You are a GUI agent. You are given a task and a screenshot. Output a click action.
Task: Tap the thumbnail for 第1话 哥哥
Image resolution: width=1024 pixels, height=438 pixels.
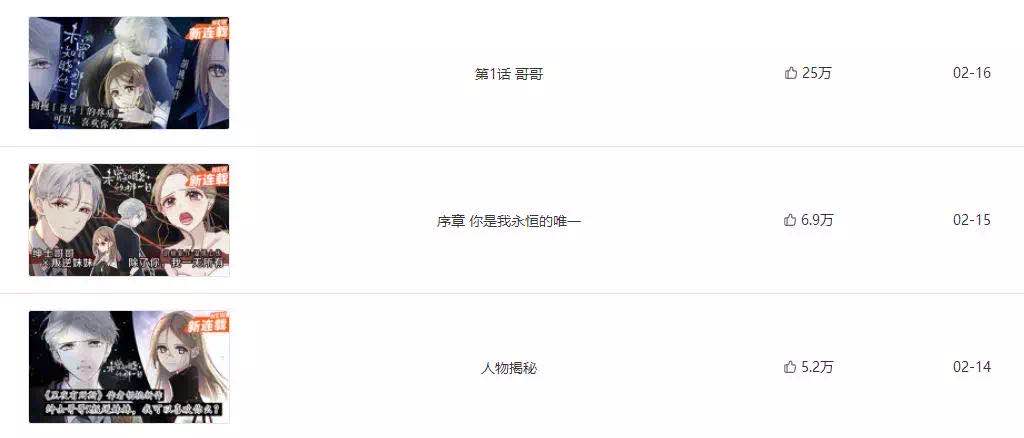click(129, 73)
